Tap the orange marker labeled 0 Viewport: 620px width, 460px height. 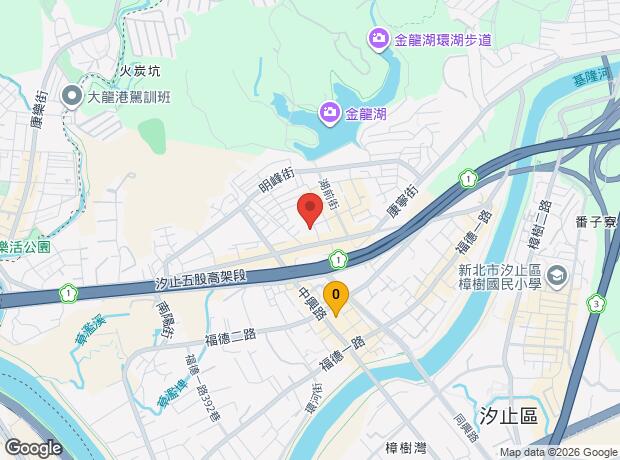click(336, 298)
